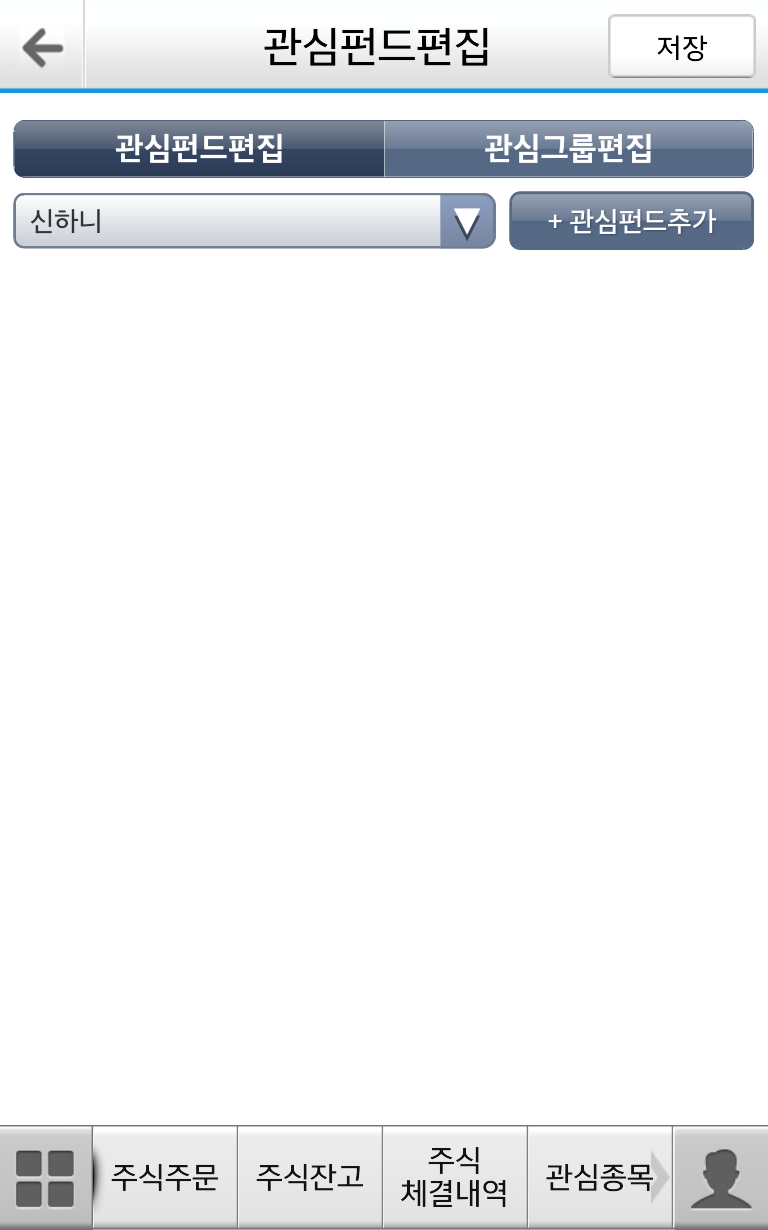
Task: Open the grid menu icon
Action: click(x=45, y=1178)
